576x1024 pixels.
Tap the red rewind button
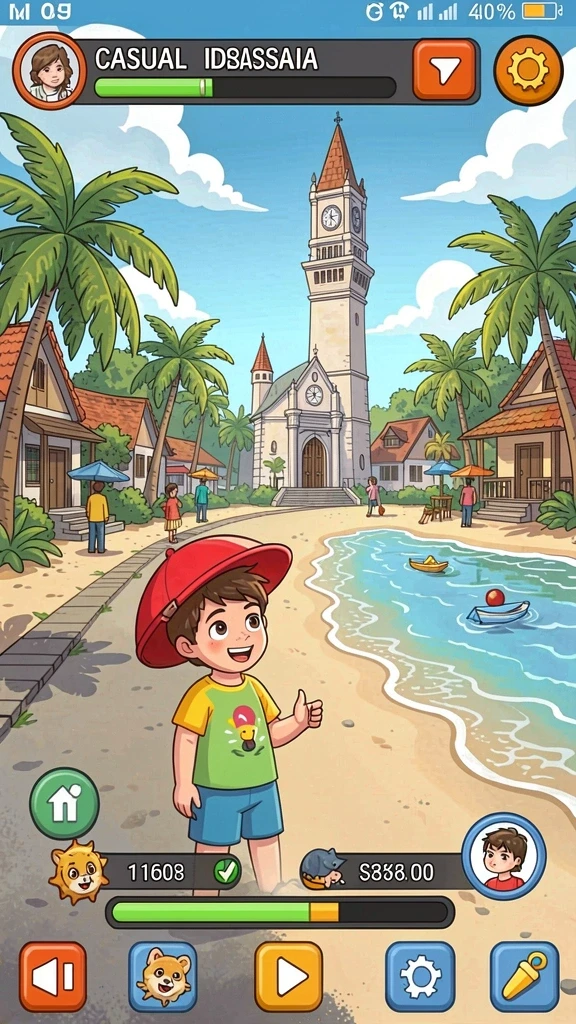pyautogui.click(x=53, y=977)
